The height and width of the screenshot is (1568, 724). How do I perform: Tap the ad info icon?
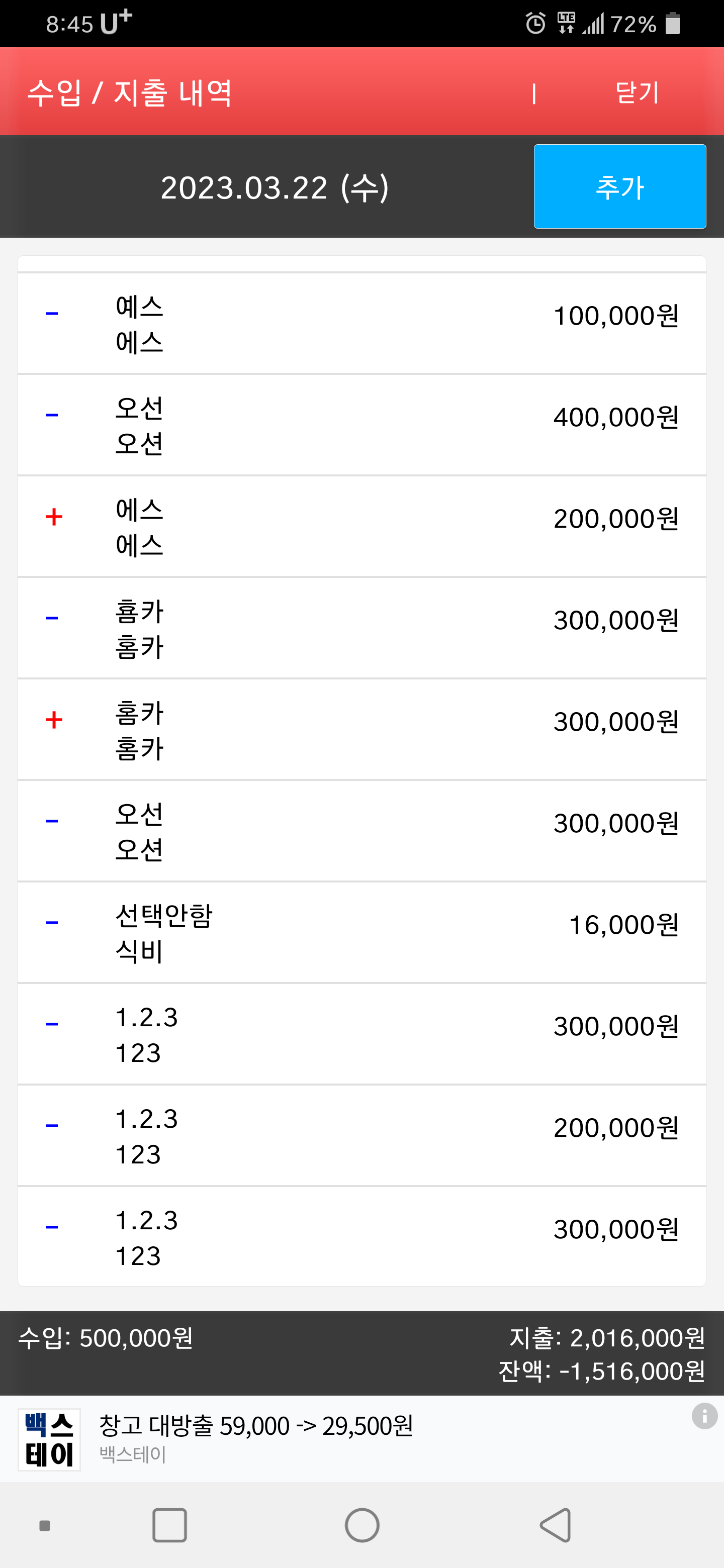(x=704, y=1416)
